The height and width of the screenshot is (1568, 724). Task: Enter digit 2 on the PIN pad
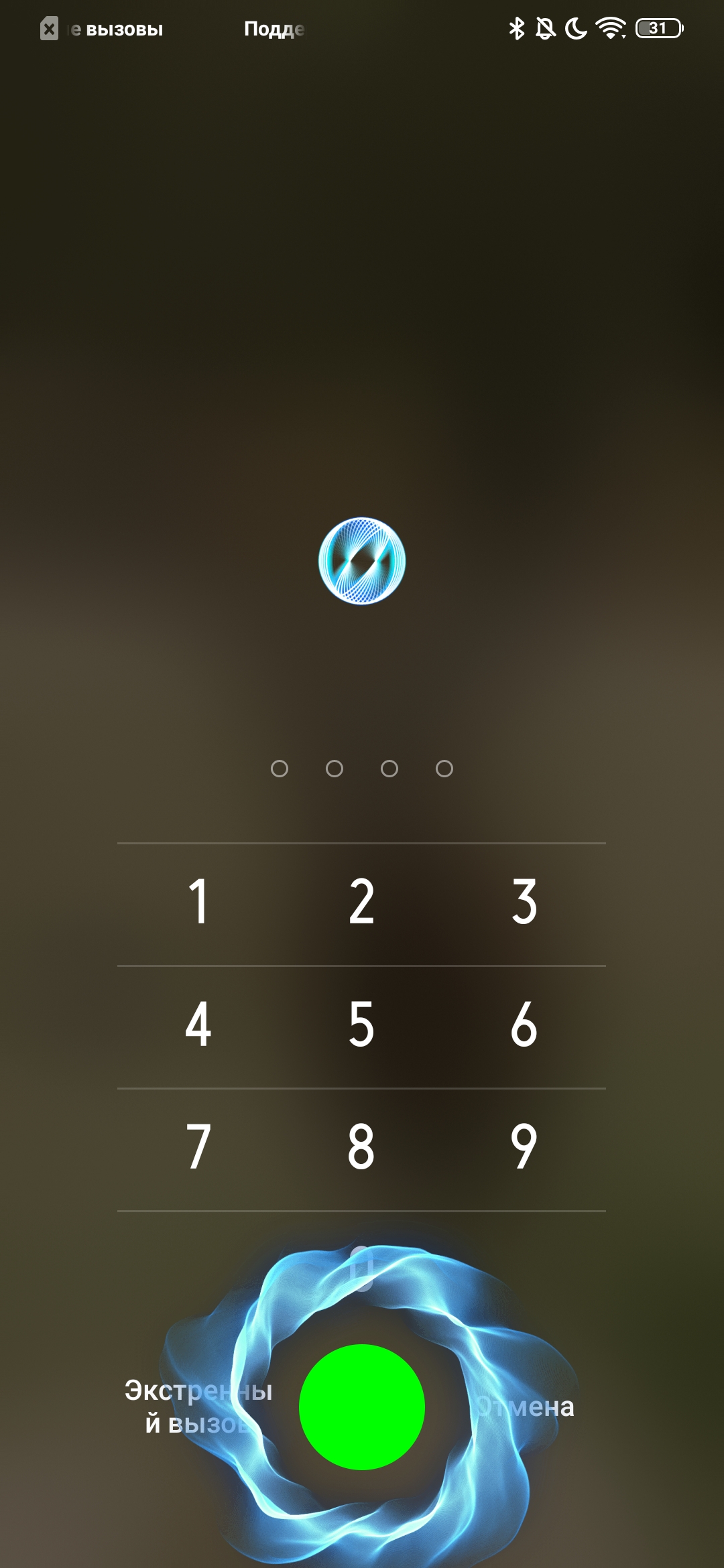[361, 902]
